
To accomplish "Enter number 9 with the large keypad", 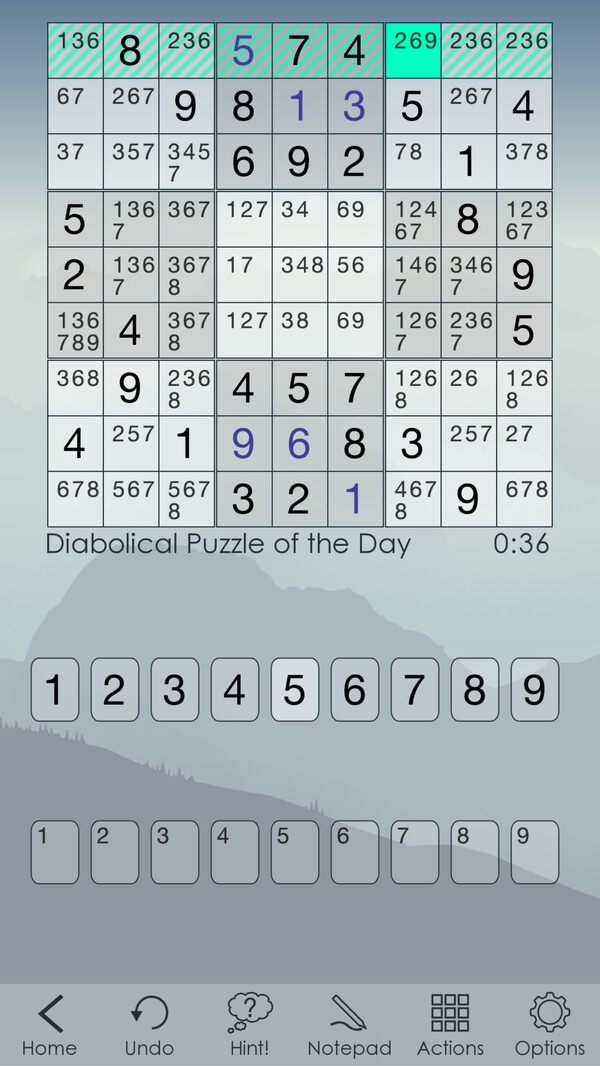I will 535,689.
